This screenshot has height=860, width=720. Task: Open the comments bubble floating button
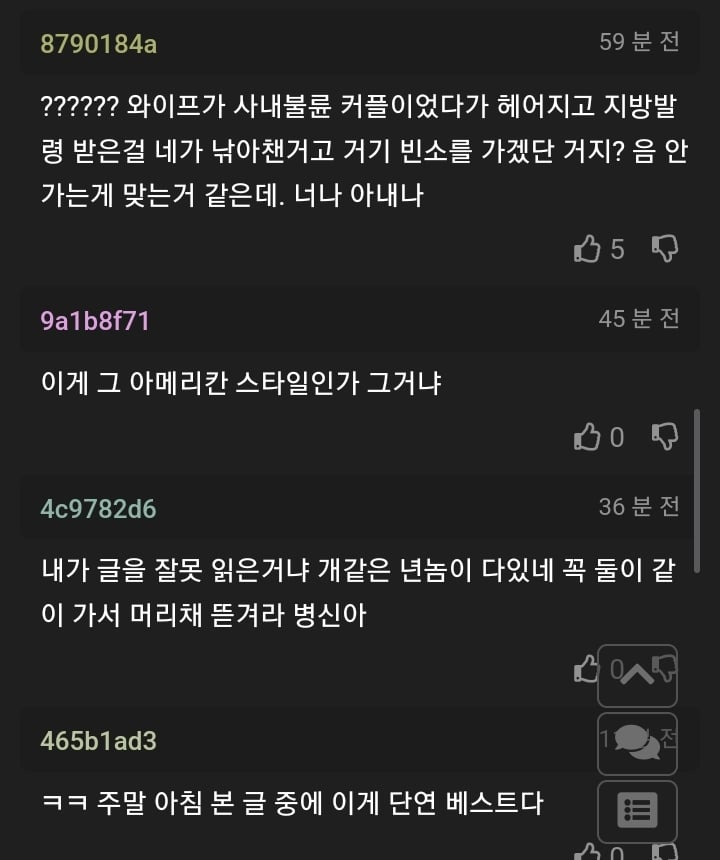coord(637,743)
